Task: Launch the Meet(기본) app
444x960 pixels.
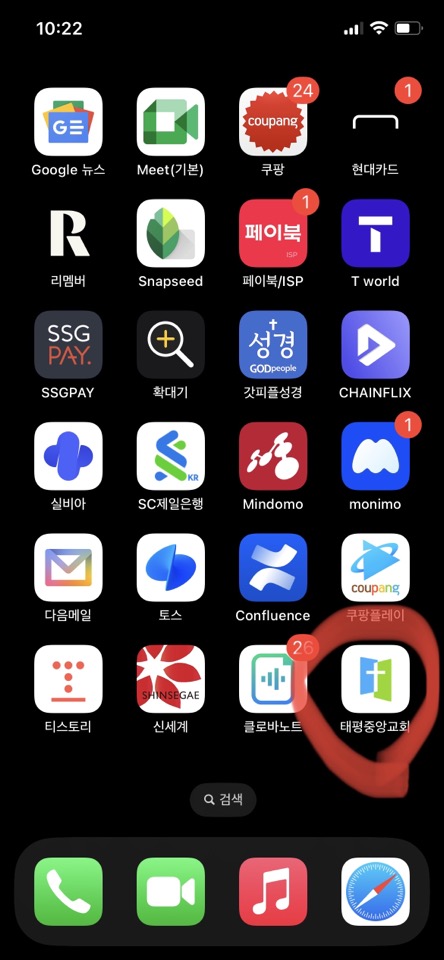Action: point(170,122)
